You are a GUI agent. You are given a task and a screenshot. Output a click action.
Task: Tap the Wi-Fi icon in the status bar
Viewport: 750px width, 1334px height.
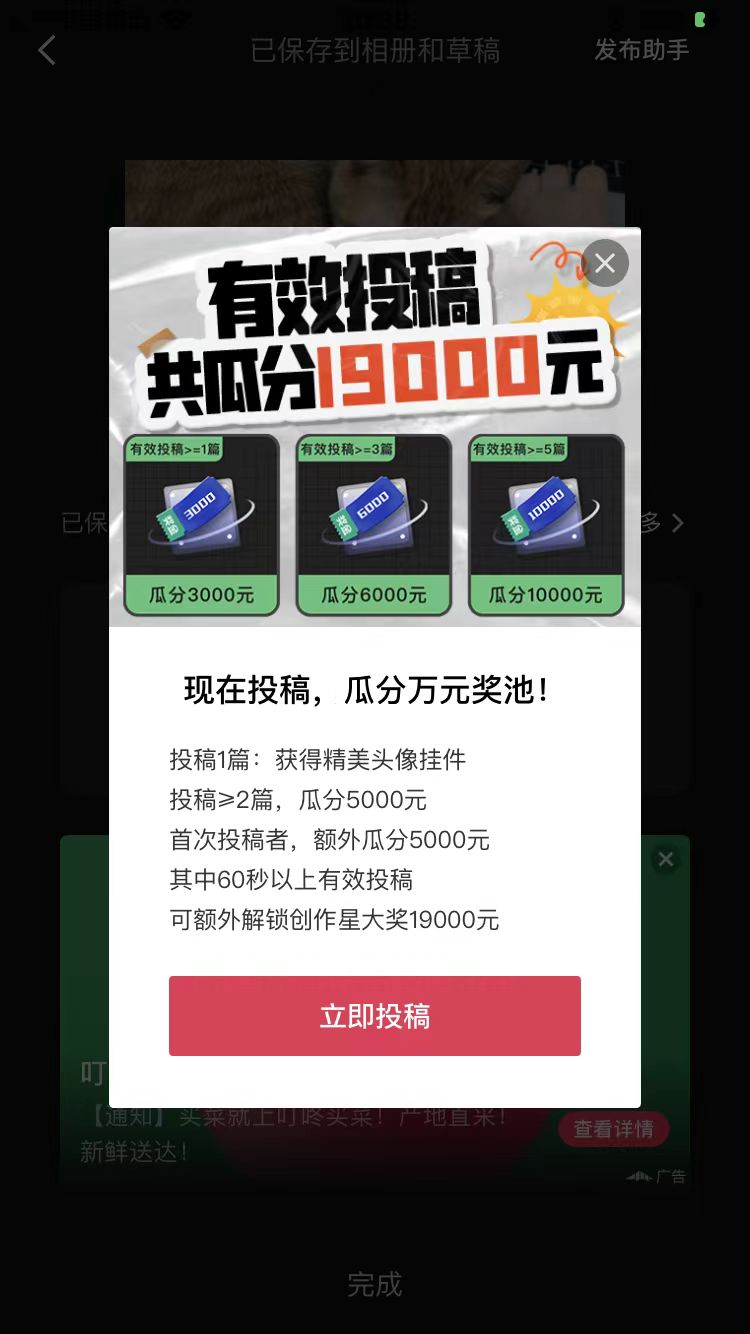click(x=175, y=16)
